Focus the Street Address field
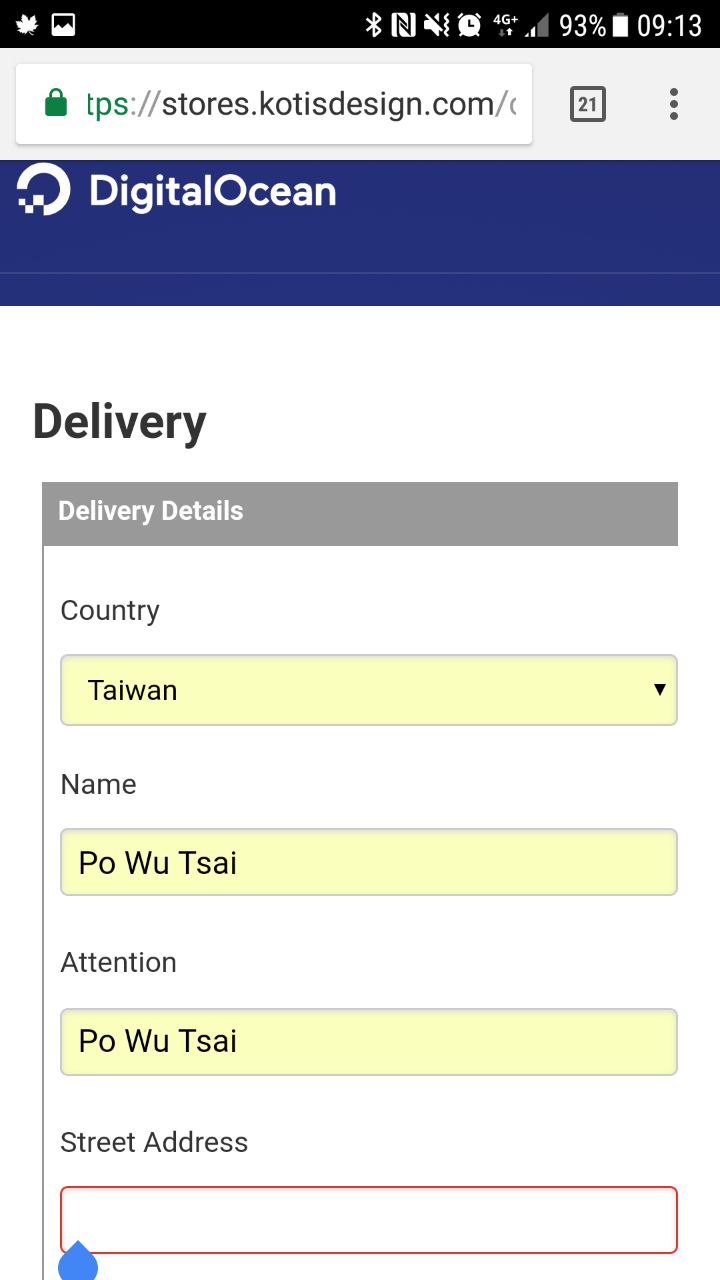Screen dimensions: 720x1280 pos(368,1219)
